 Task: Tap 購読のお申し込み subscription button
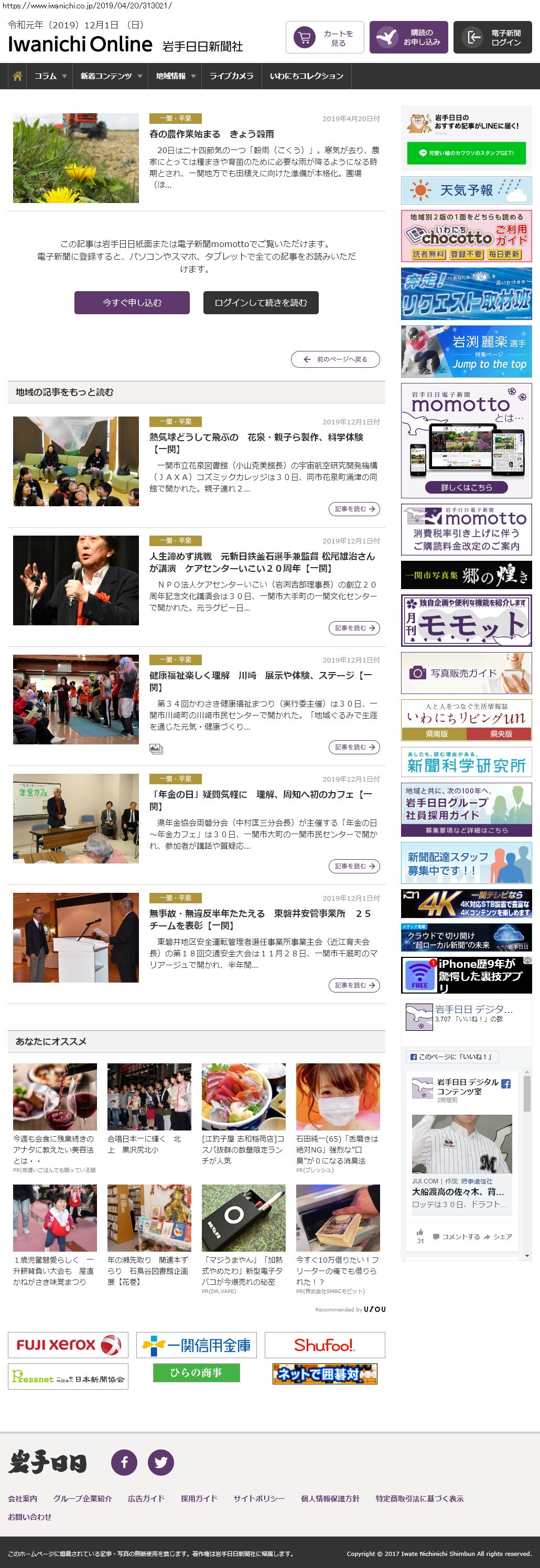click(x=408, y=38)
